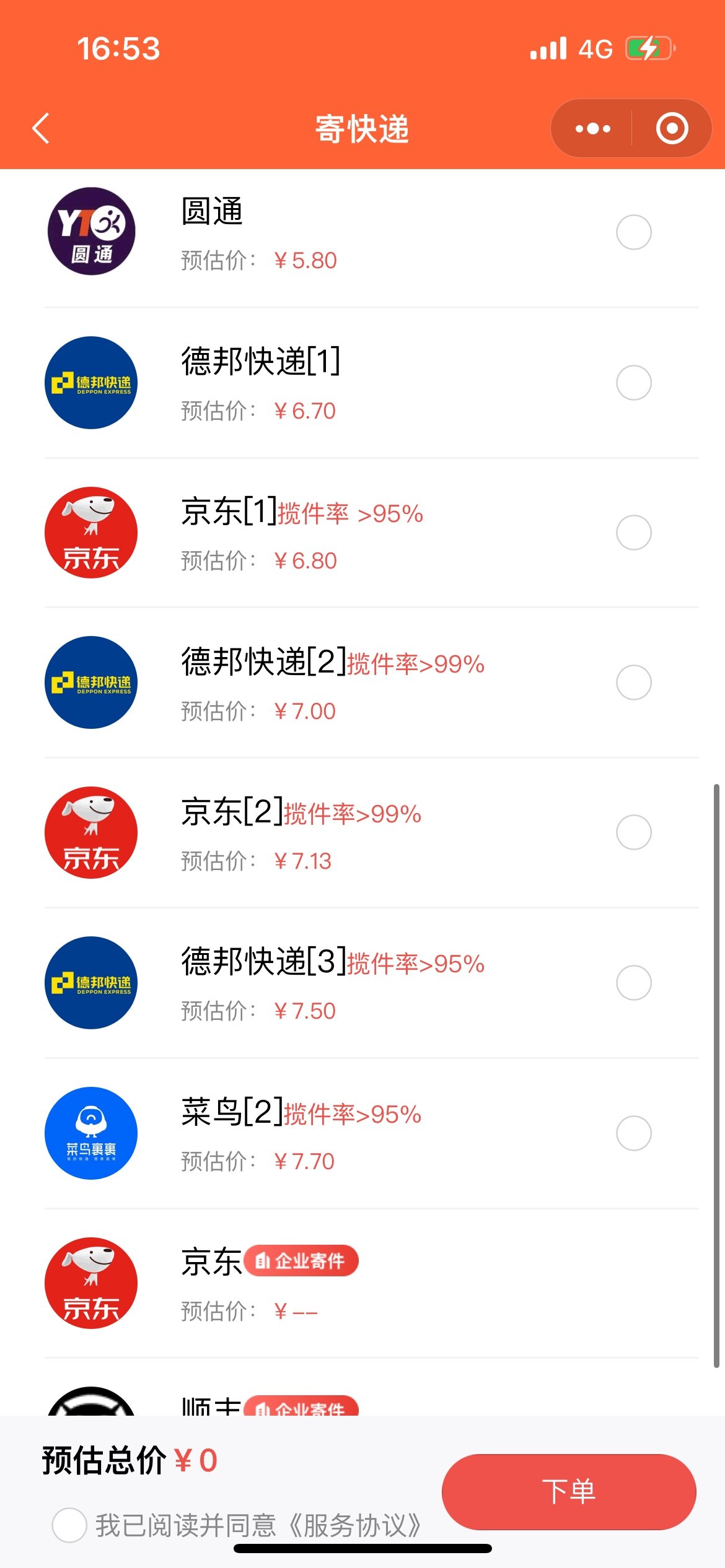Select 德邦快递[3] priced at ¥7.50

(633, 983)
